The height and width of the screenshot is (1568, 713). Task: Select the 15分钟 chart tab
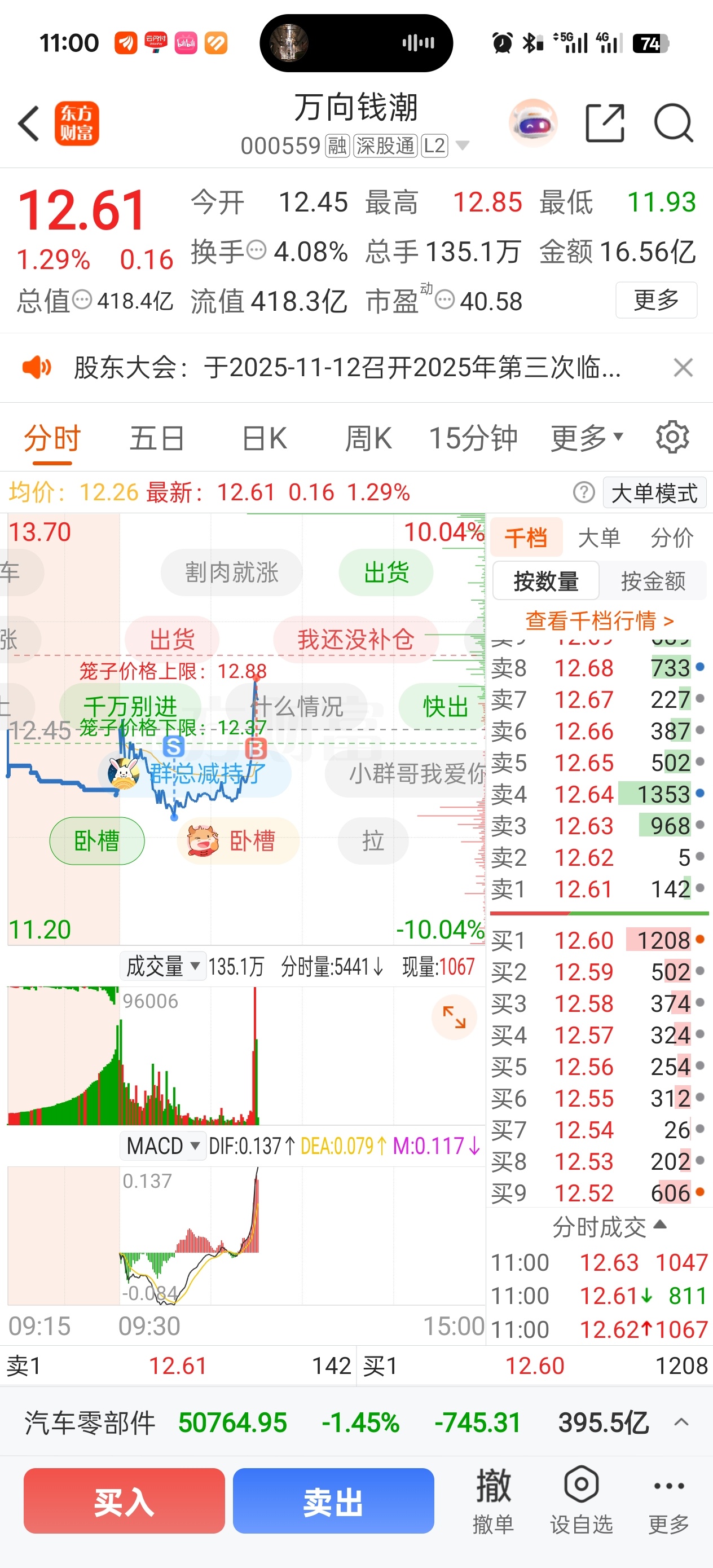click(473, 438)
